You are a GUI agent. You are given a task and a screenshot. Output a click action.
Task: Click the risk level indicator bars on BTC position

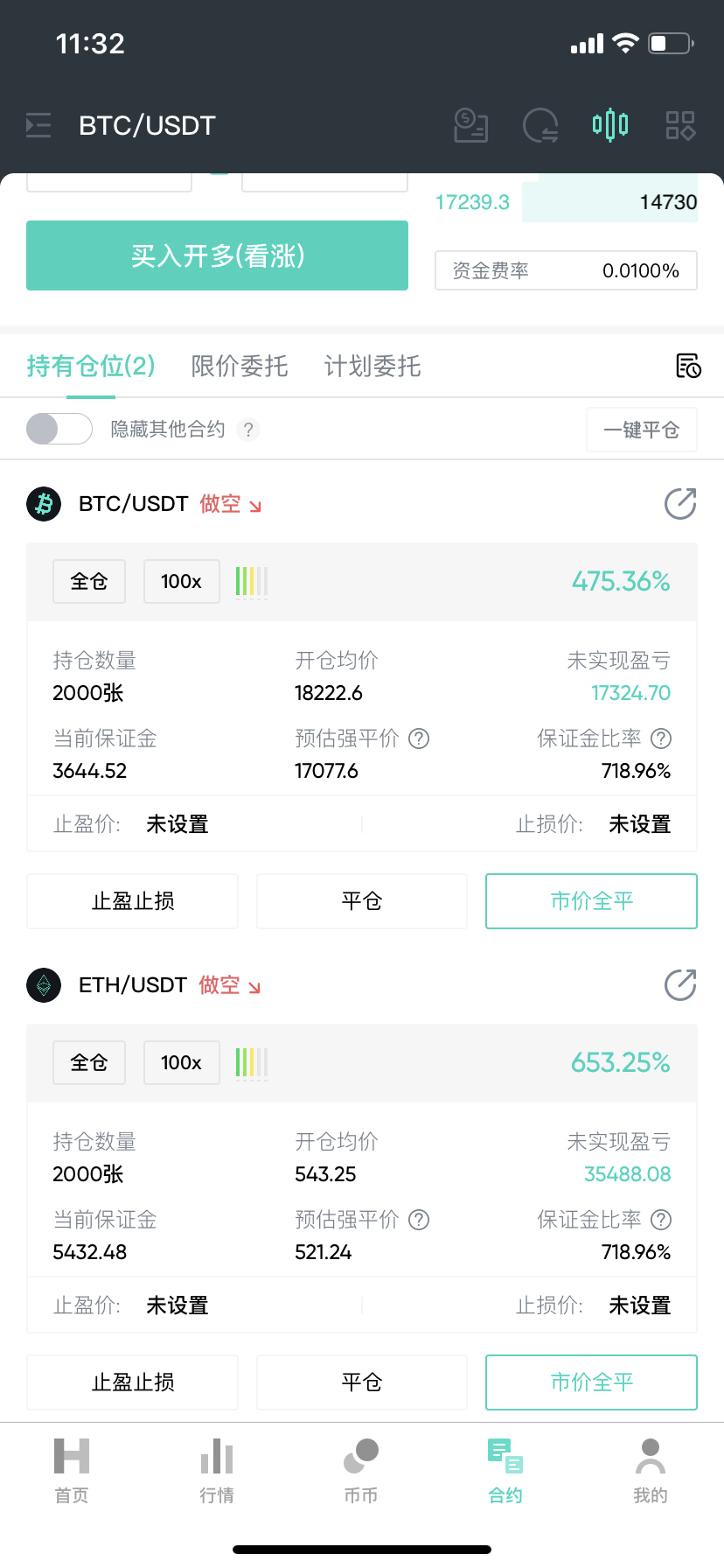[x=251, y=581]
